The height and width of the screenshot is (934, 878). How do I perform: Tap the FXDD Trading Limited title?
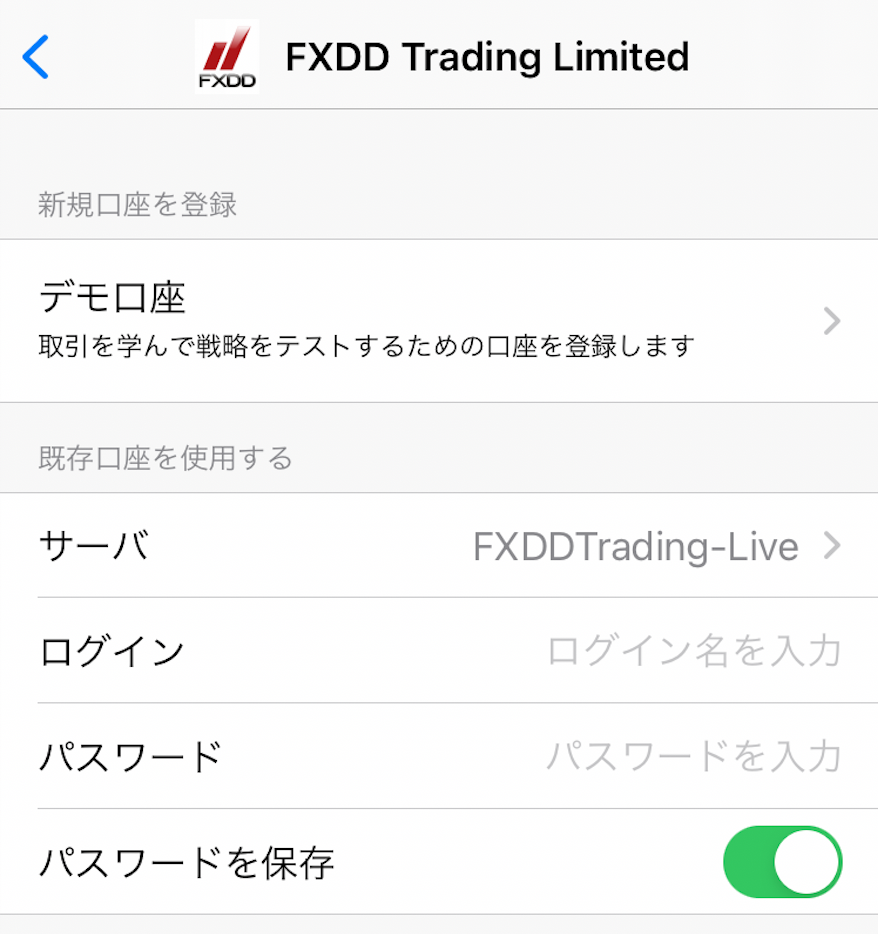pyautogui.click(x=488, y=57)
